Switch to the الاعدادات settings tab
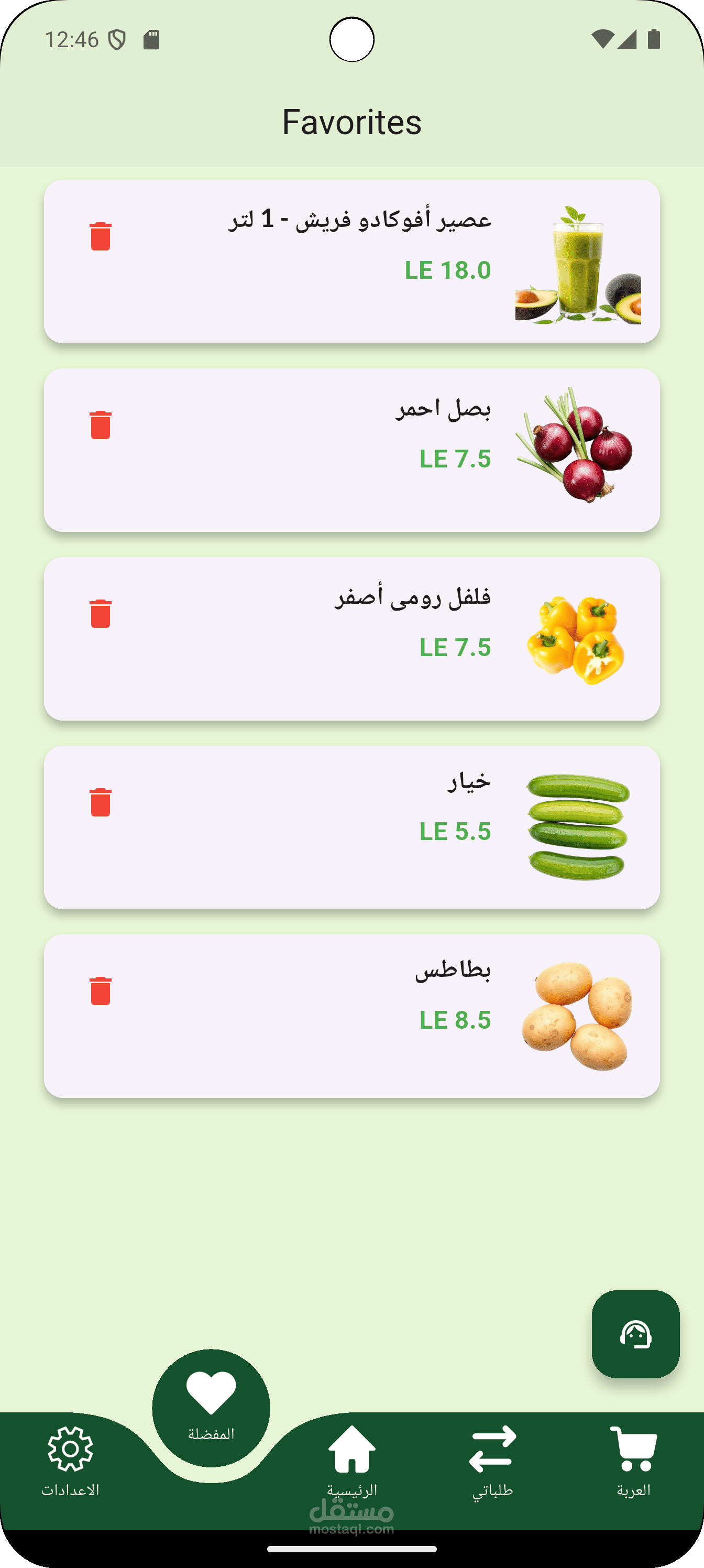 pyautogui.click(x=71, y=1461)
